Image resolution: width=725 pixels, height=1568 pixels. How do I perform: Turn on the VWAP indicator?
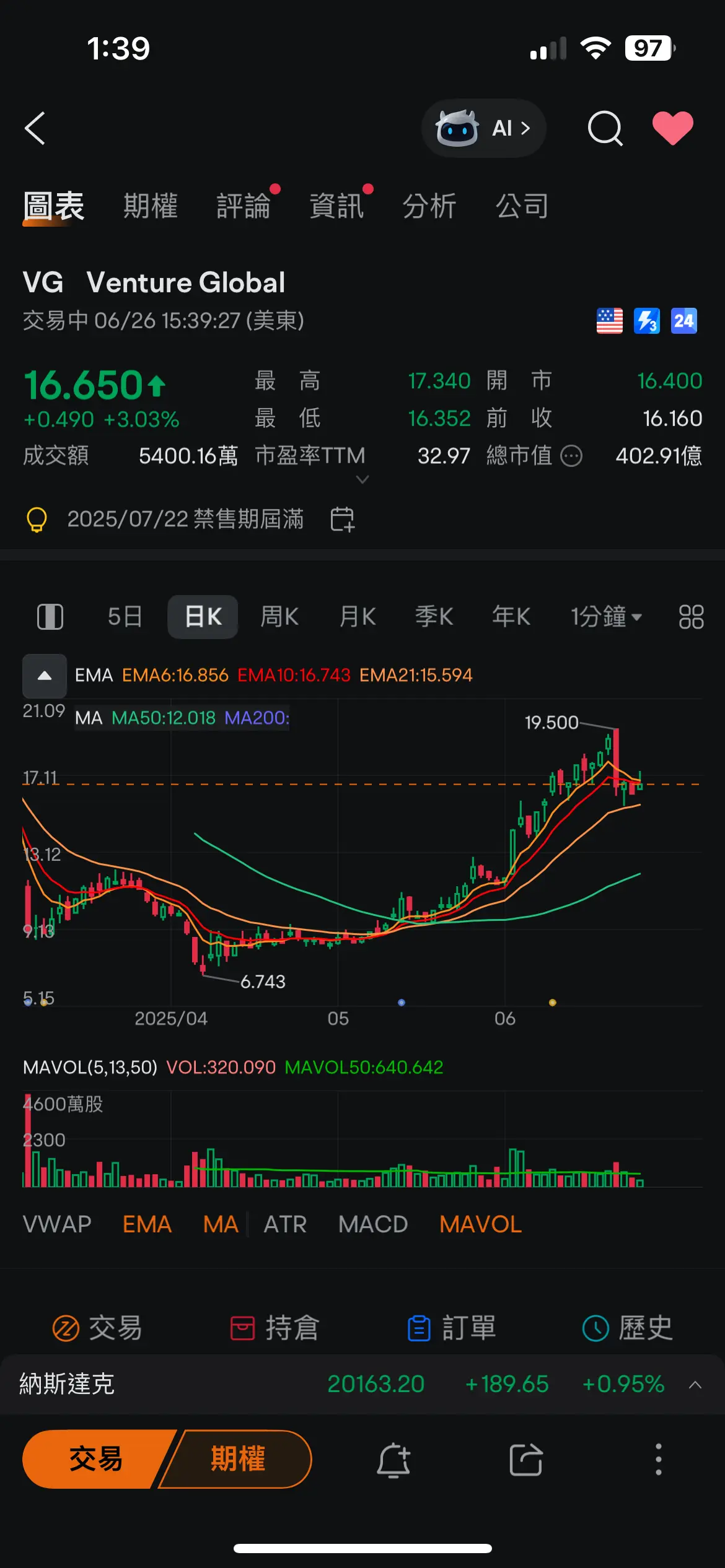coord(57,1224)
